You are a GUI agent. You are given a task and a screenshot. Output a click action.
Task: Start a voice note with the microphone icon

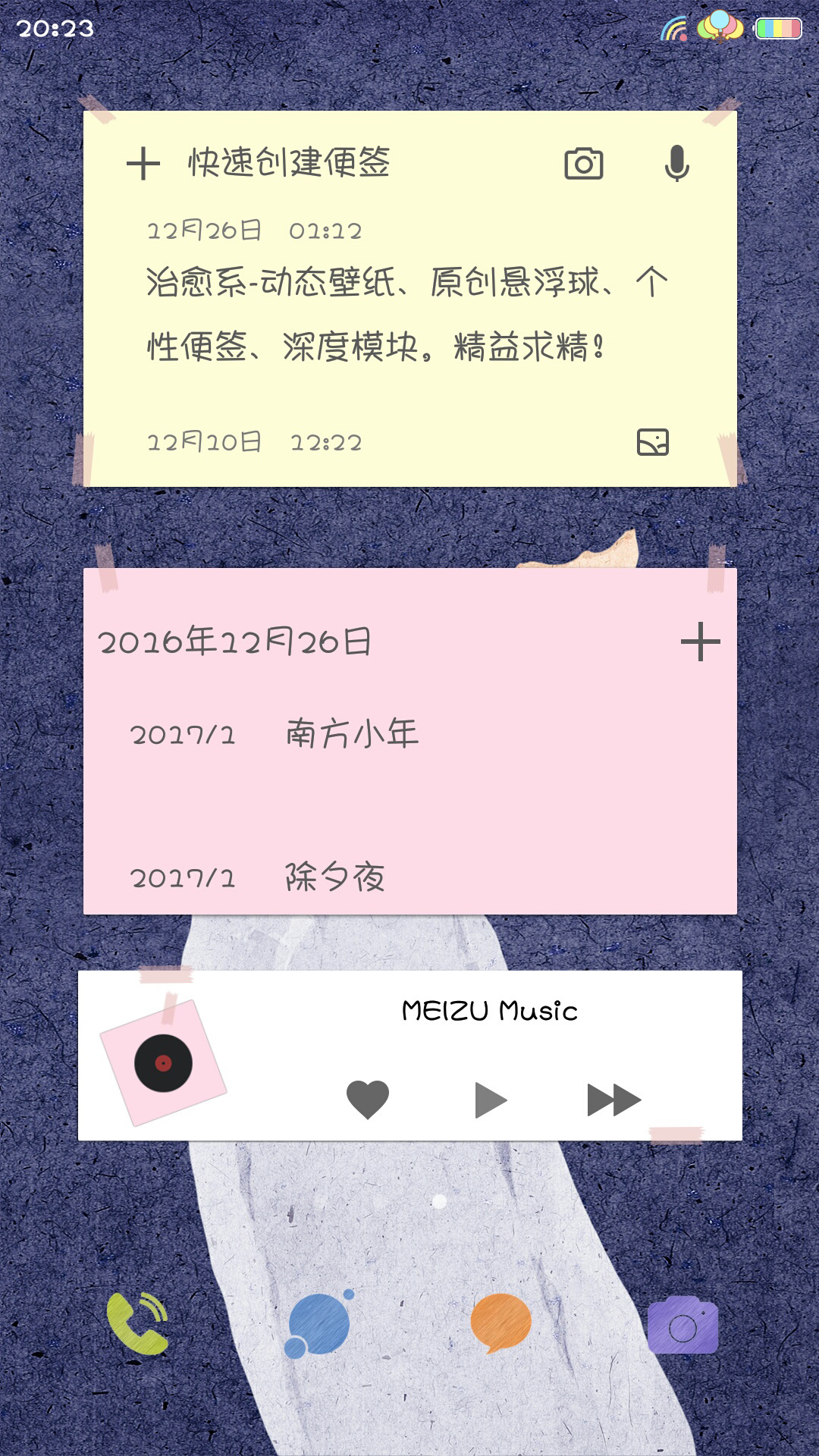676,163
